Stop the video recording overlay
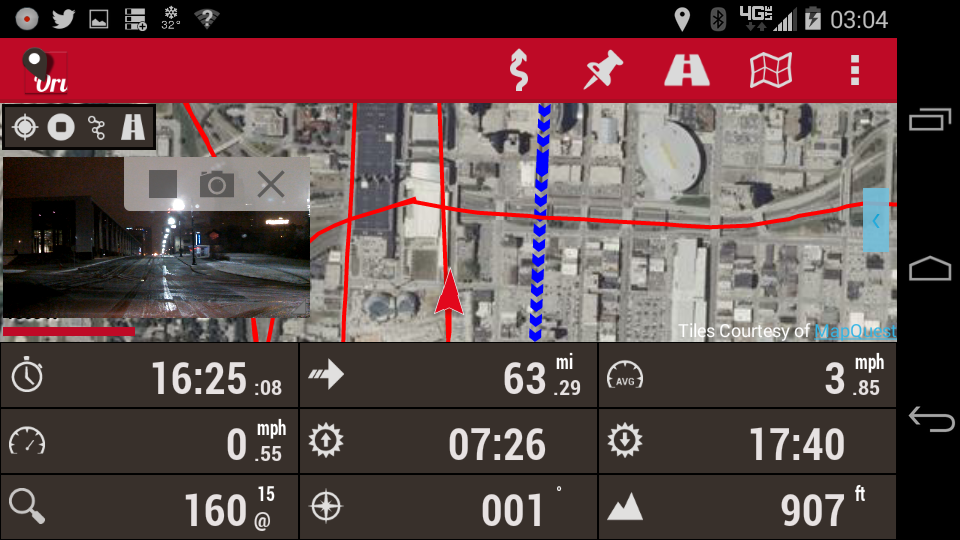 (163, 184)
